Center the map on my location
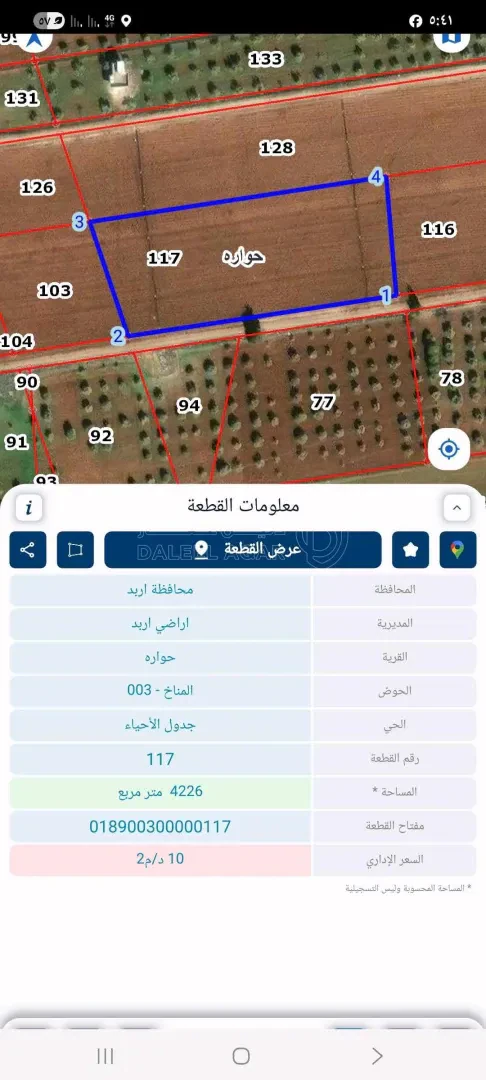Viewport: 486px width, 1080px height. (449, 450)
